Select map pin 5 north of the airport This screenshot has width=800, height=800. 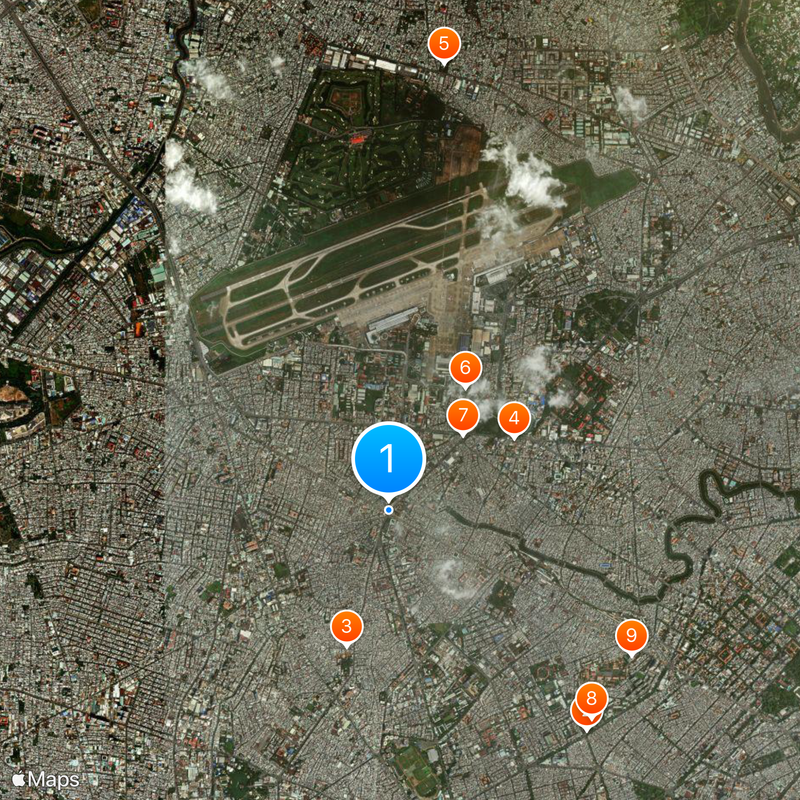(x=443, y=44)
